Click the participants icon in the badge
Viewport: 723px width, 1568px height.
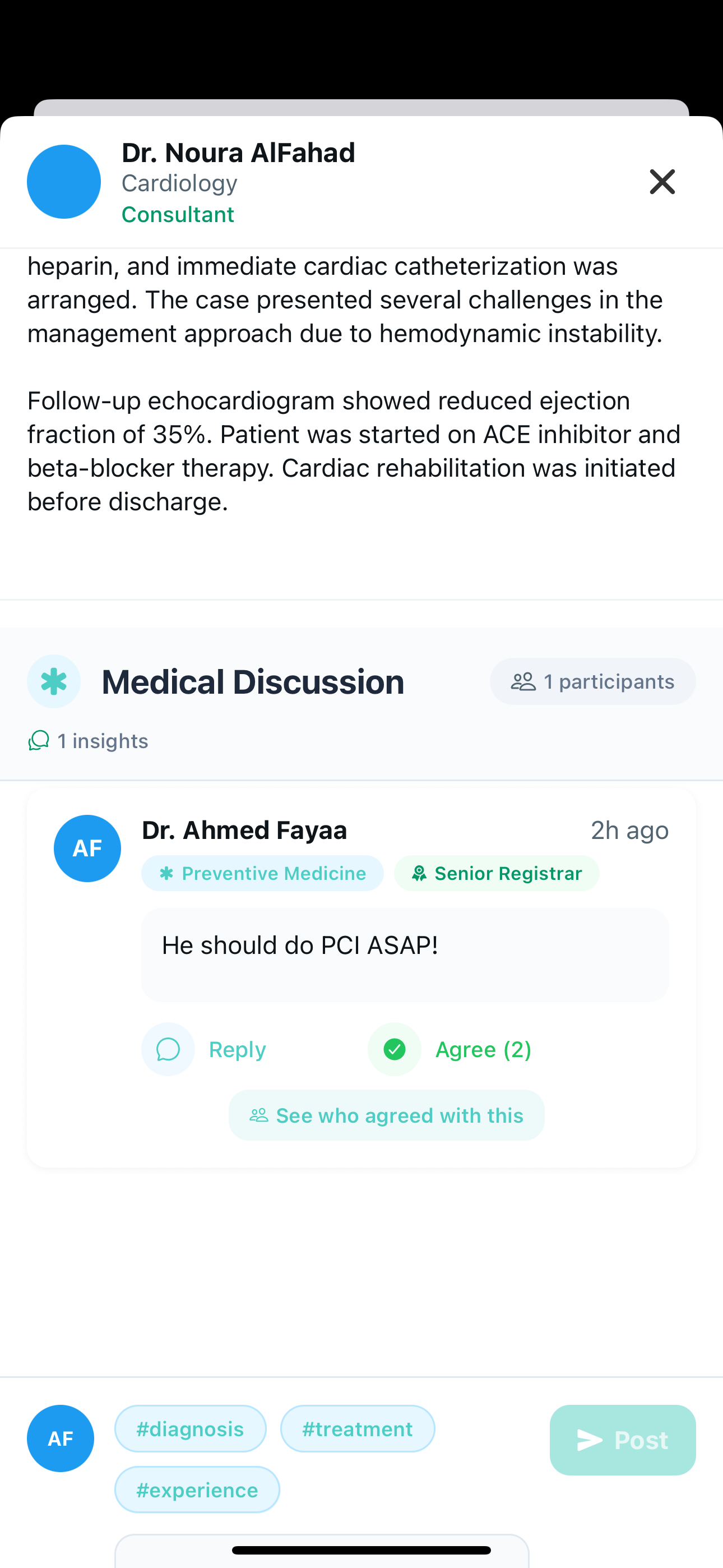pos(524,681)
